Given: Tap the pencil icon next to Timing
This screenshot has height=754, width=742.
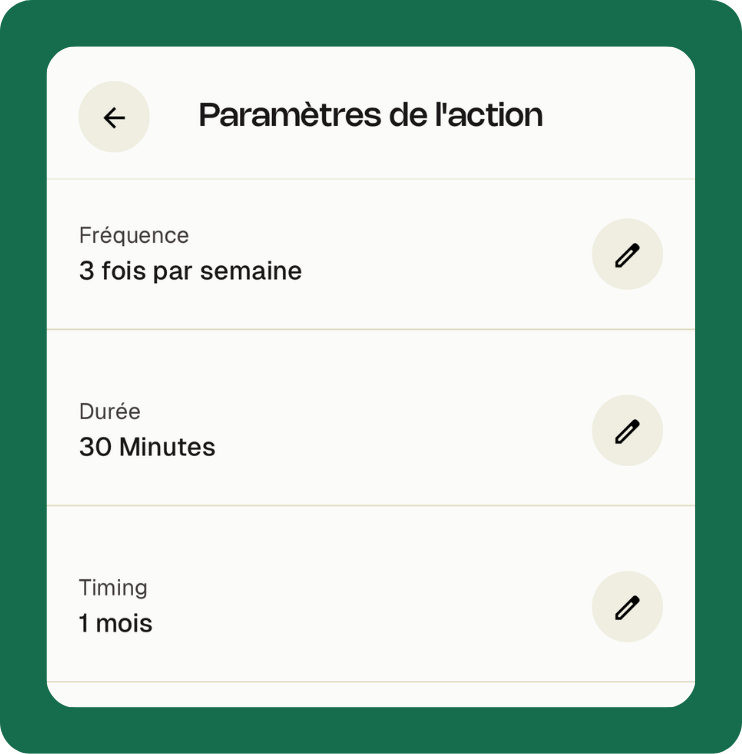Looking at the screenshot, I should 627,607.
